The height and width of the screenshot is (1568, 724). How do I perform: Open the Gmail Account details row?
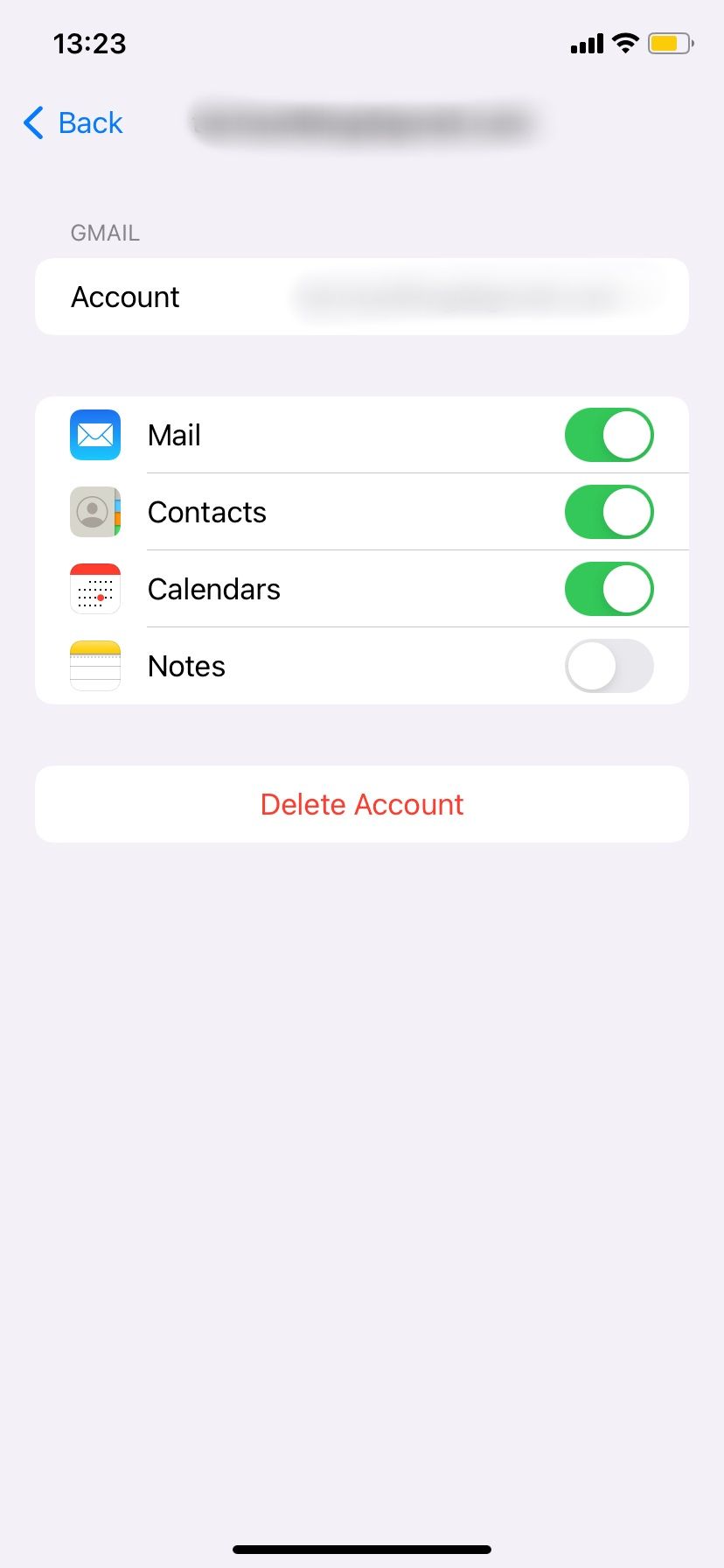(x=362, y=297)
